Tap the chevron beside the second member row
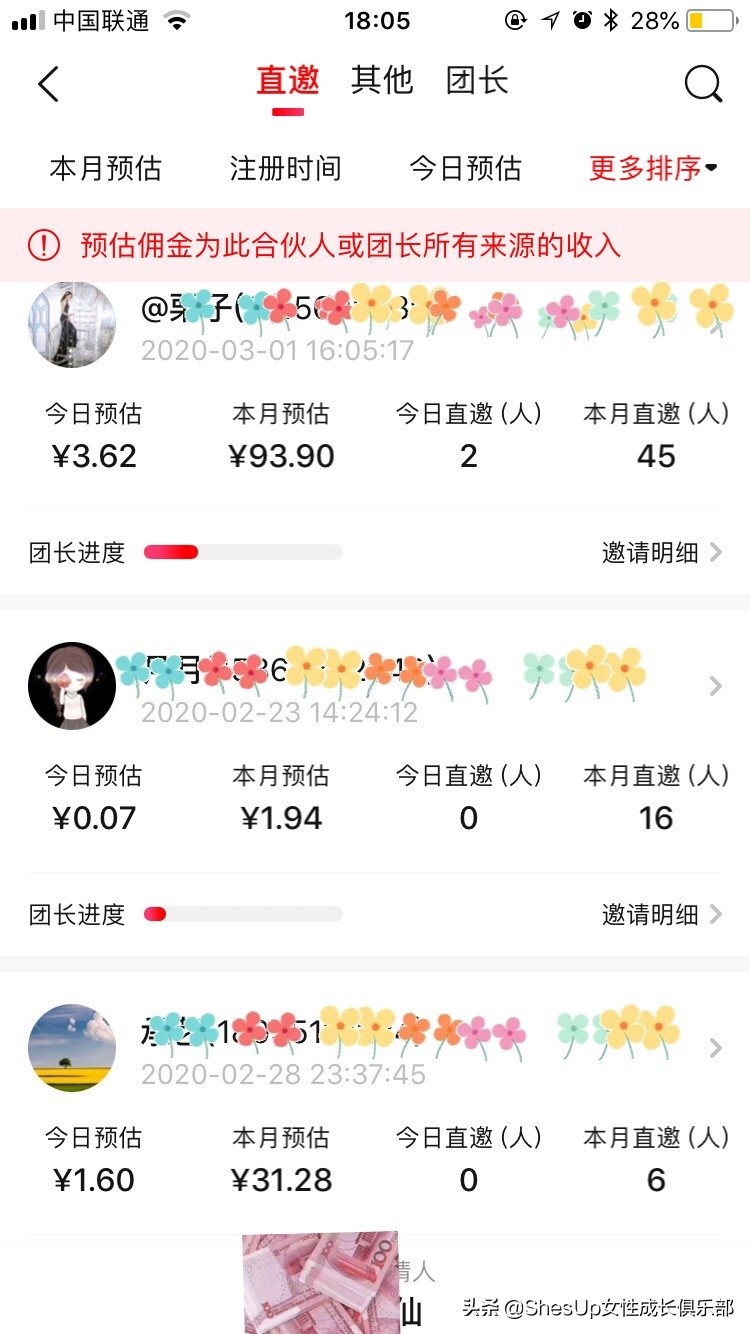This screenshot has height=1334, width=750. coord(714,686)
